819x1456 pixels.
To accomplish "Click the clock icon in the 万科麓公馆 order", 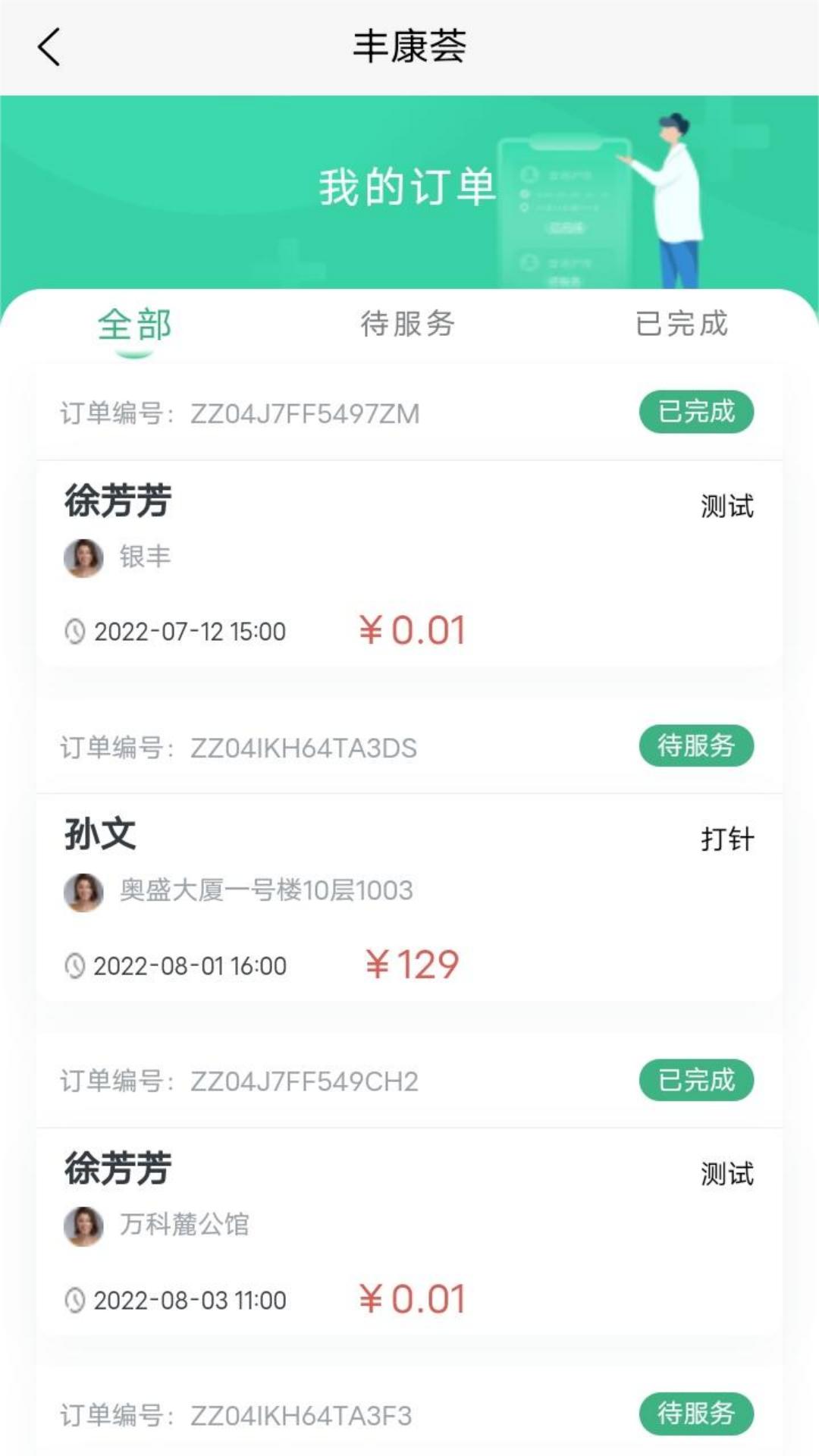I will tap(74, 1299).
